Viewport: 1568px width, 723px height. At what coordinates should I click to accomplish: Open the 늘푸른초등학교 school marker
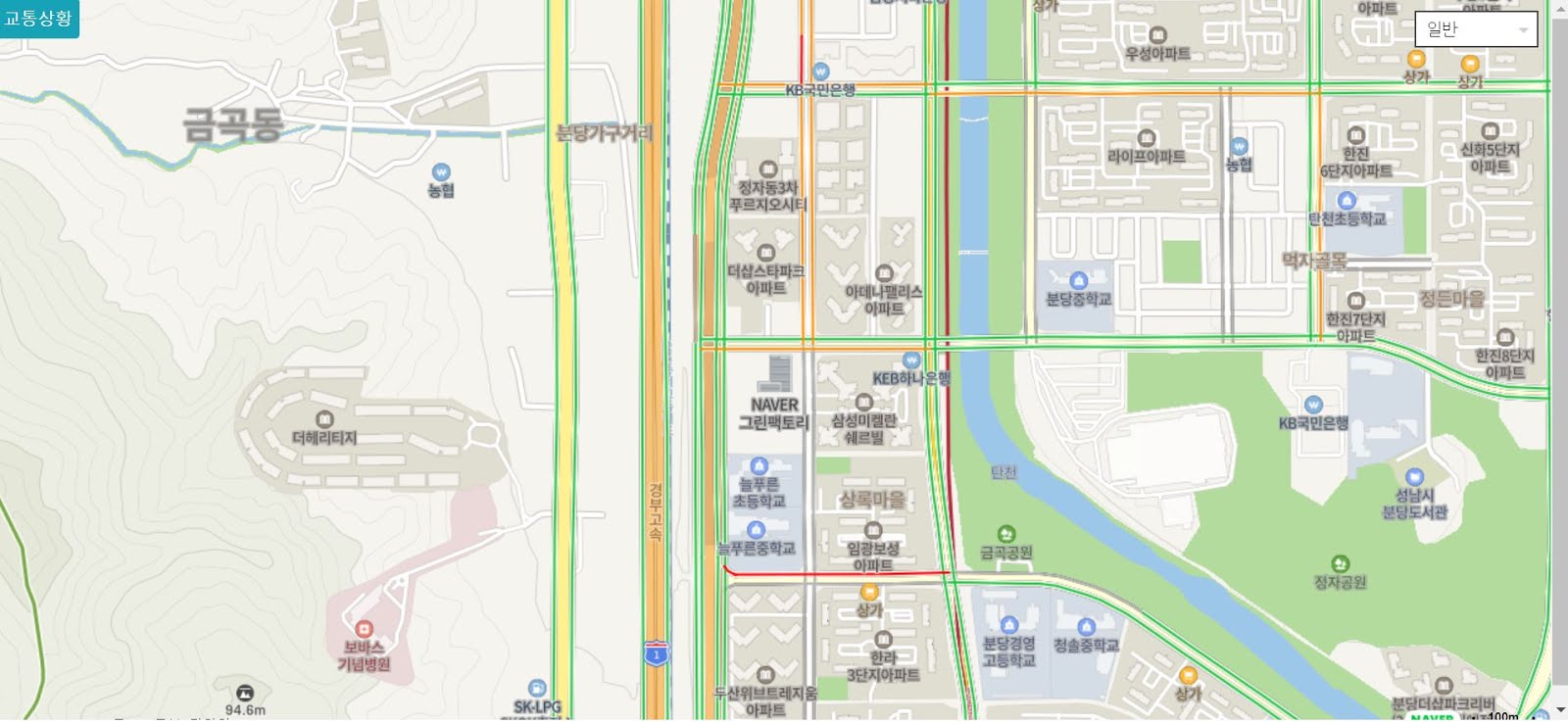click(759, 465)
